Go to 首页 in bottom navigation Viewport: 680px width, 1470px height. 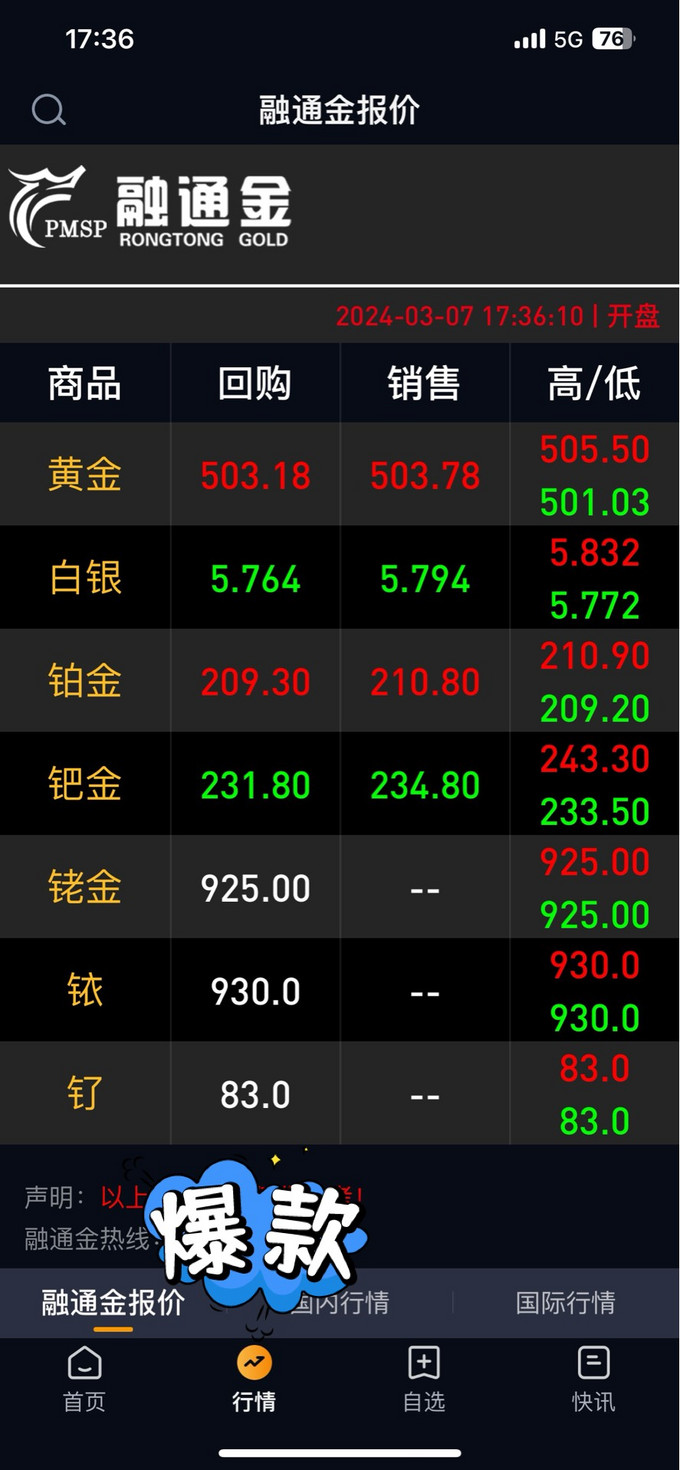pyautogui.click(x=84, y=1379)
